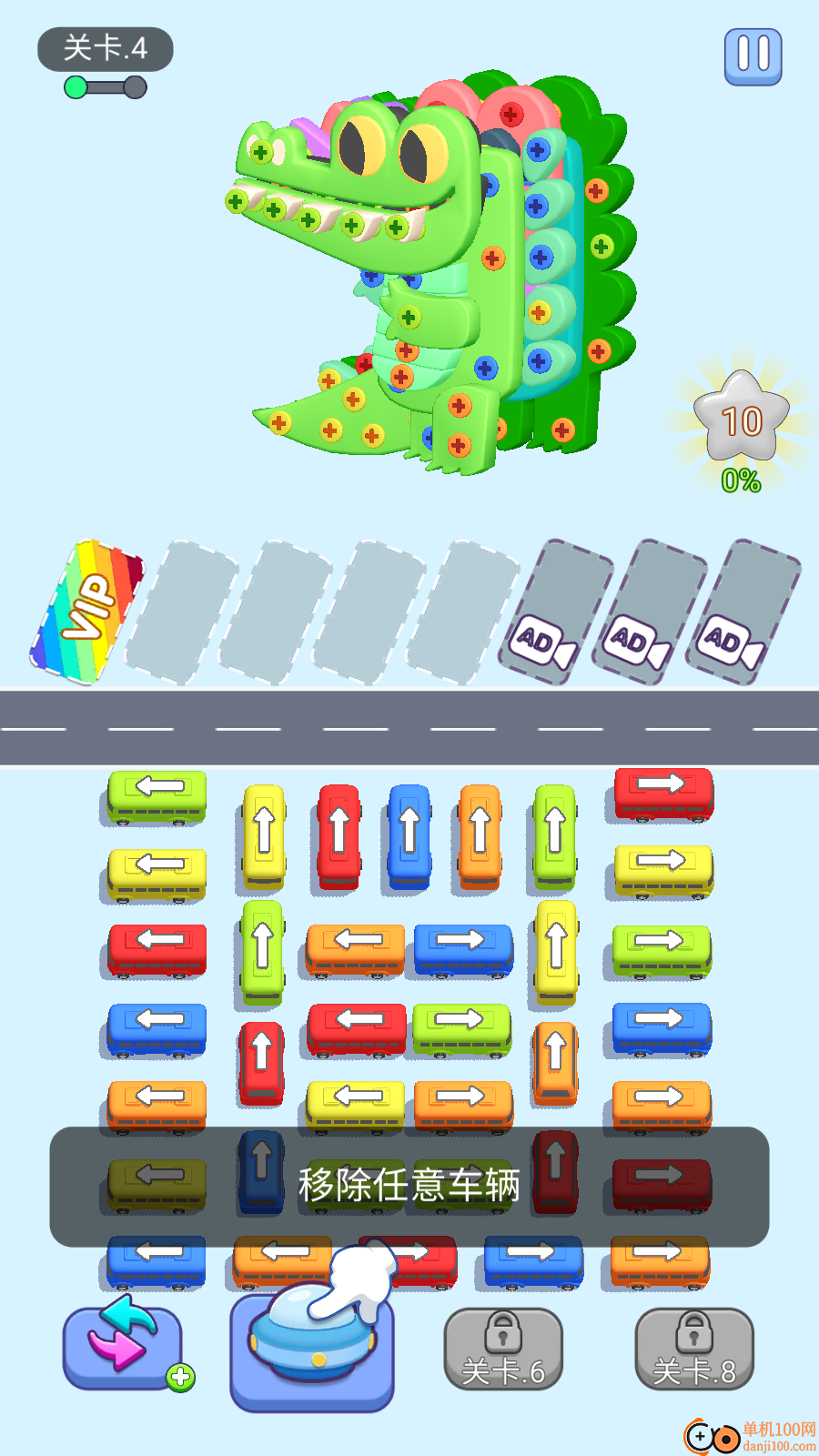This screenshot has width=819, height=1456.
Task: Tap the locked 关卡.6 booster
Action: (502, 1350)
